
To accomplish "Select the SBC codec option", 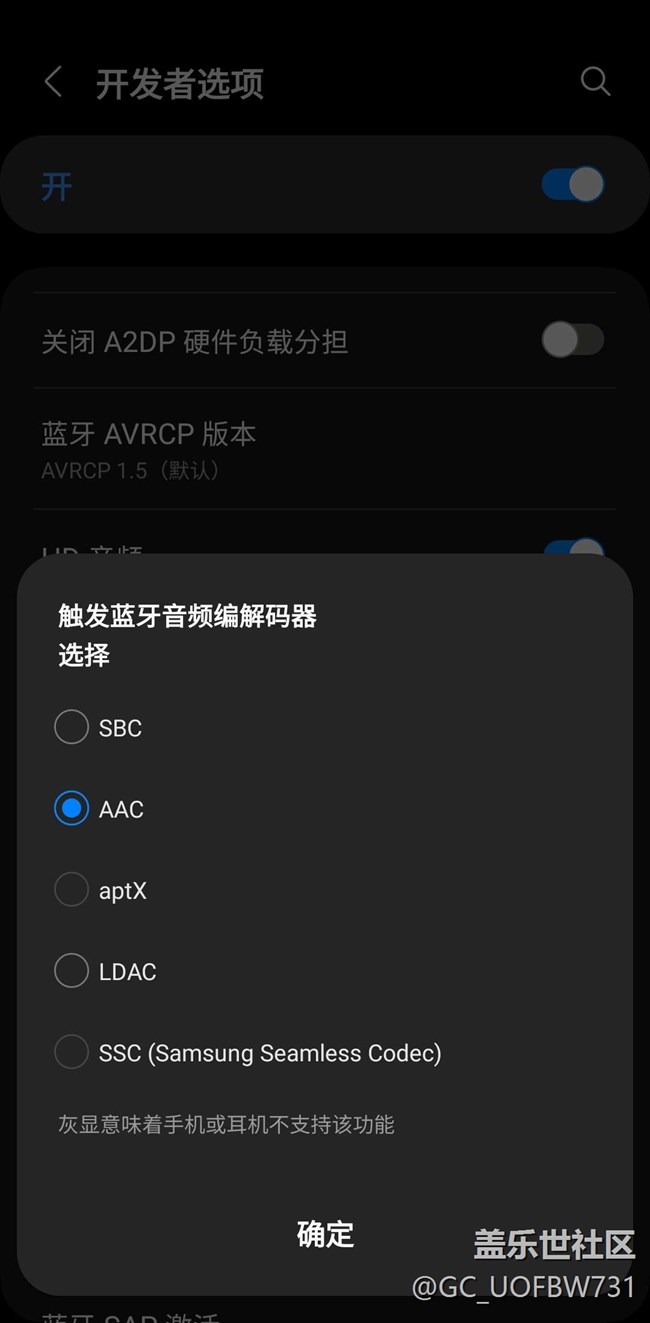I will (72, 727).
